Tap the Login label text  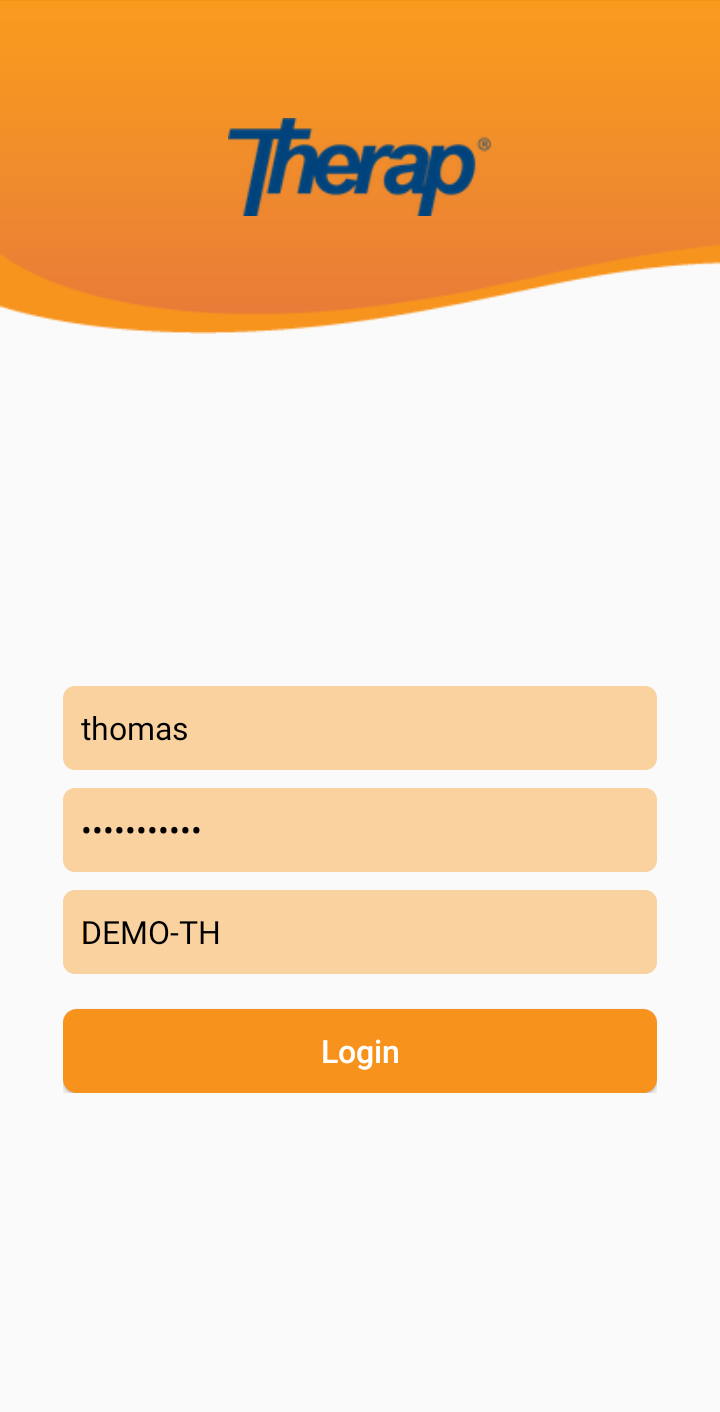[360, 1051]
